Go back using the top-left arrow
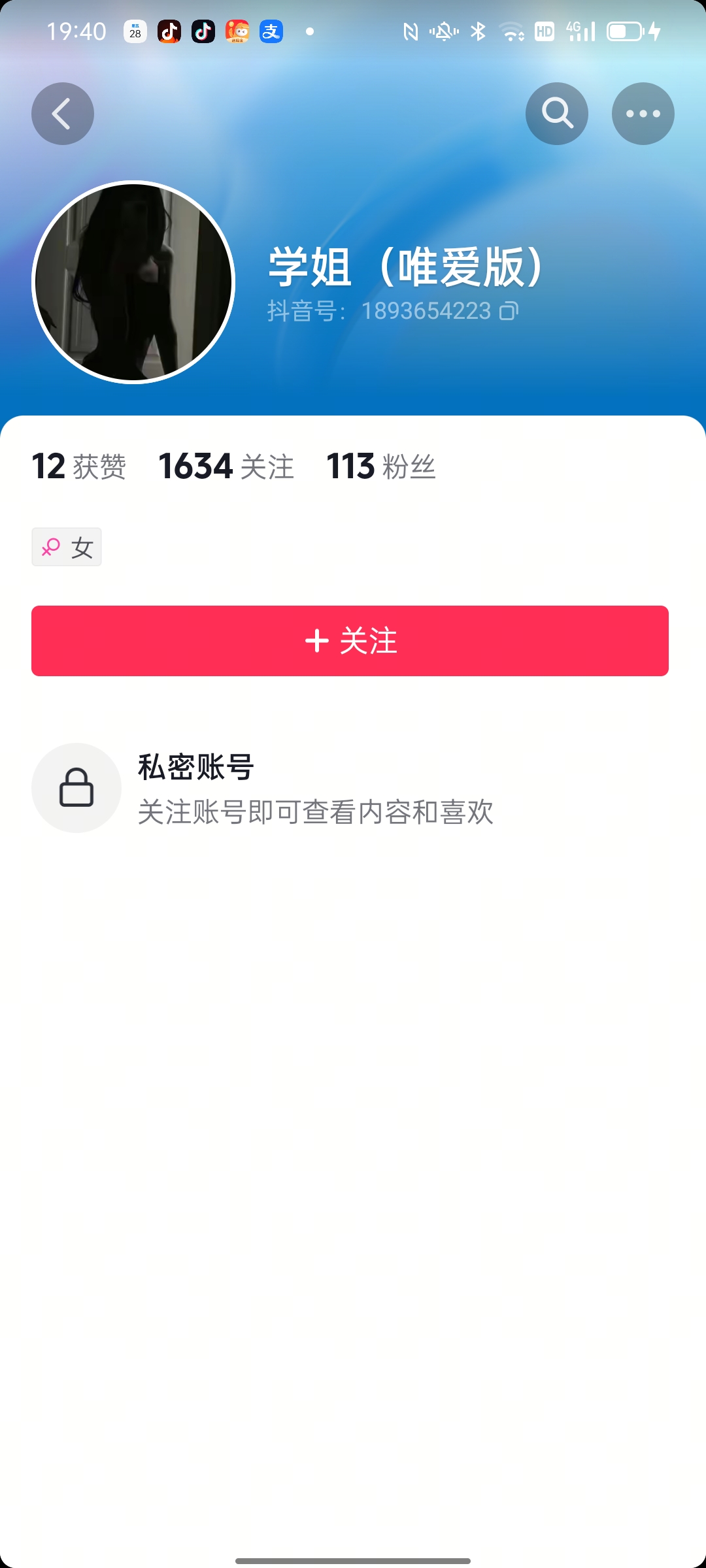Viewport: 706px width, 1568px height. 63,114
